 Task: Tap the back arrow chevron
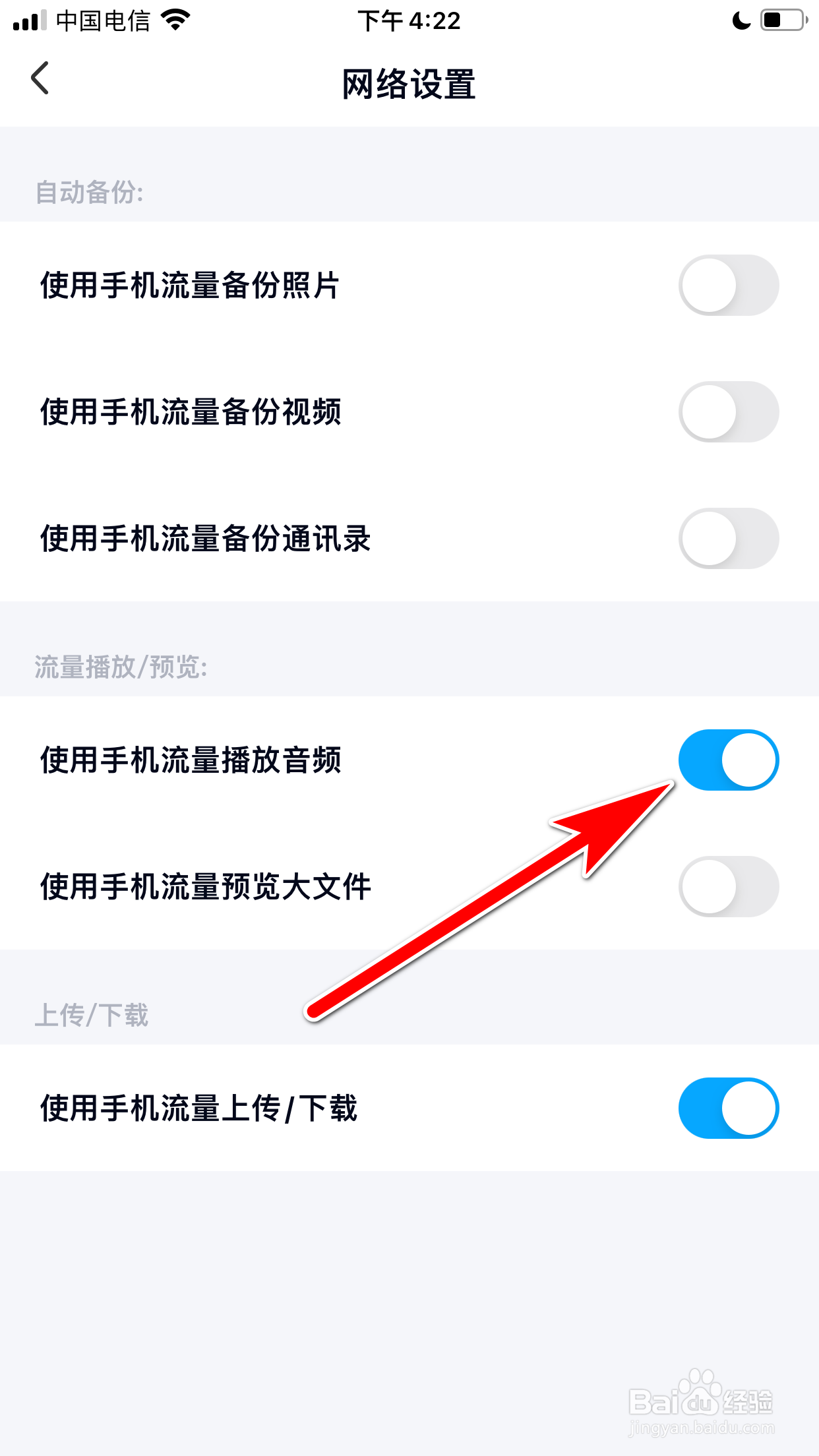(x=40, y=78)
